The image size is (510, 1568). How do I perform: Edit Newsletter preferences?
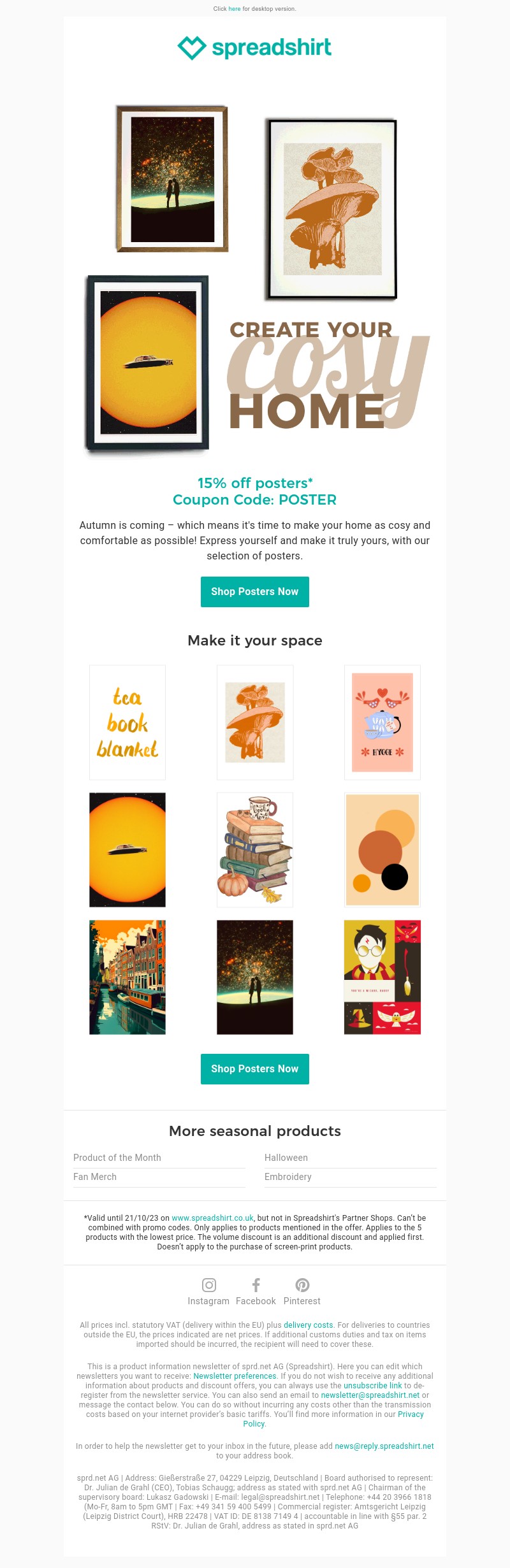(235, 1376)
